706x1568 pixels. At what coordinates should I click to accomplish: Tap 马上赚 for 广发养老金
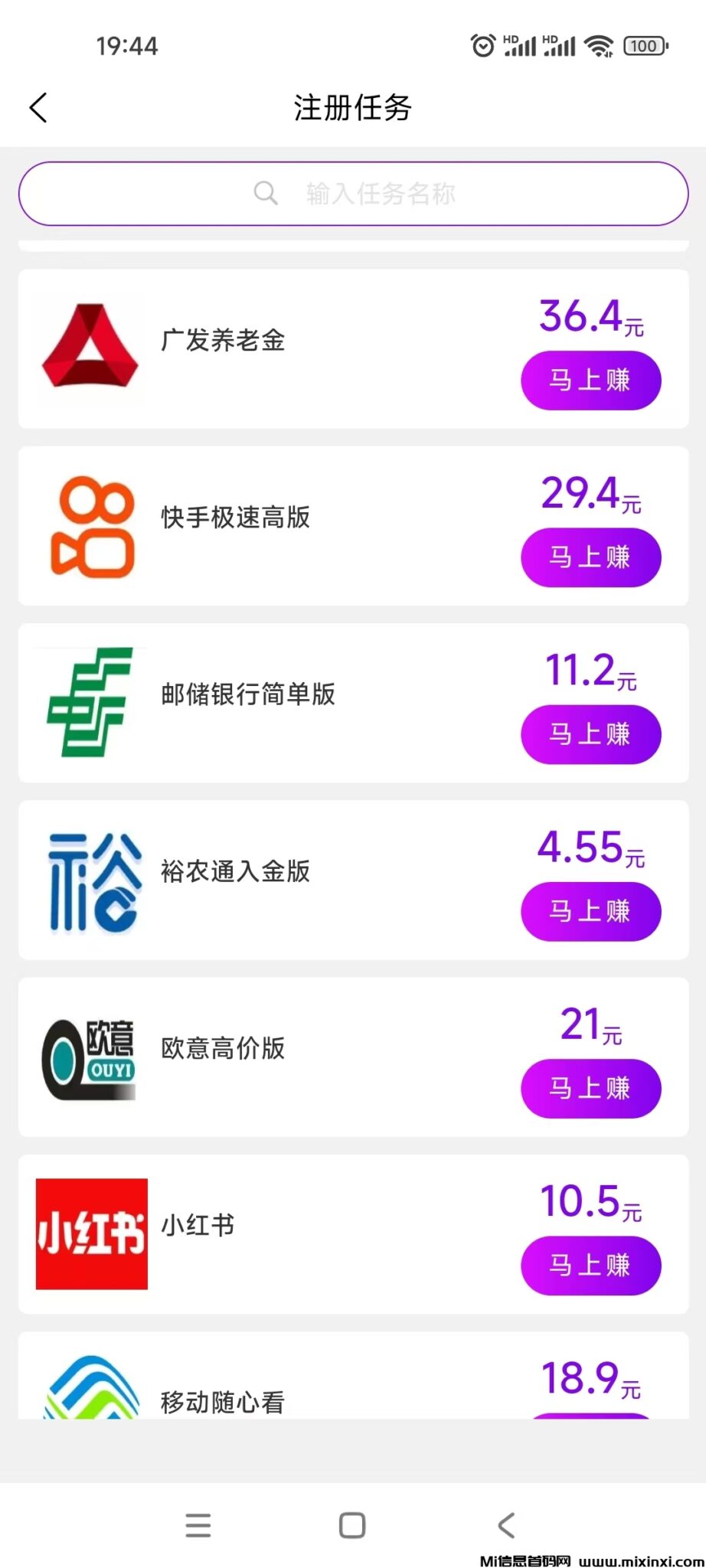[590, 381]
